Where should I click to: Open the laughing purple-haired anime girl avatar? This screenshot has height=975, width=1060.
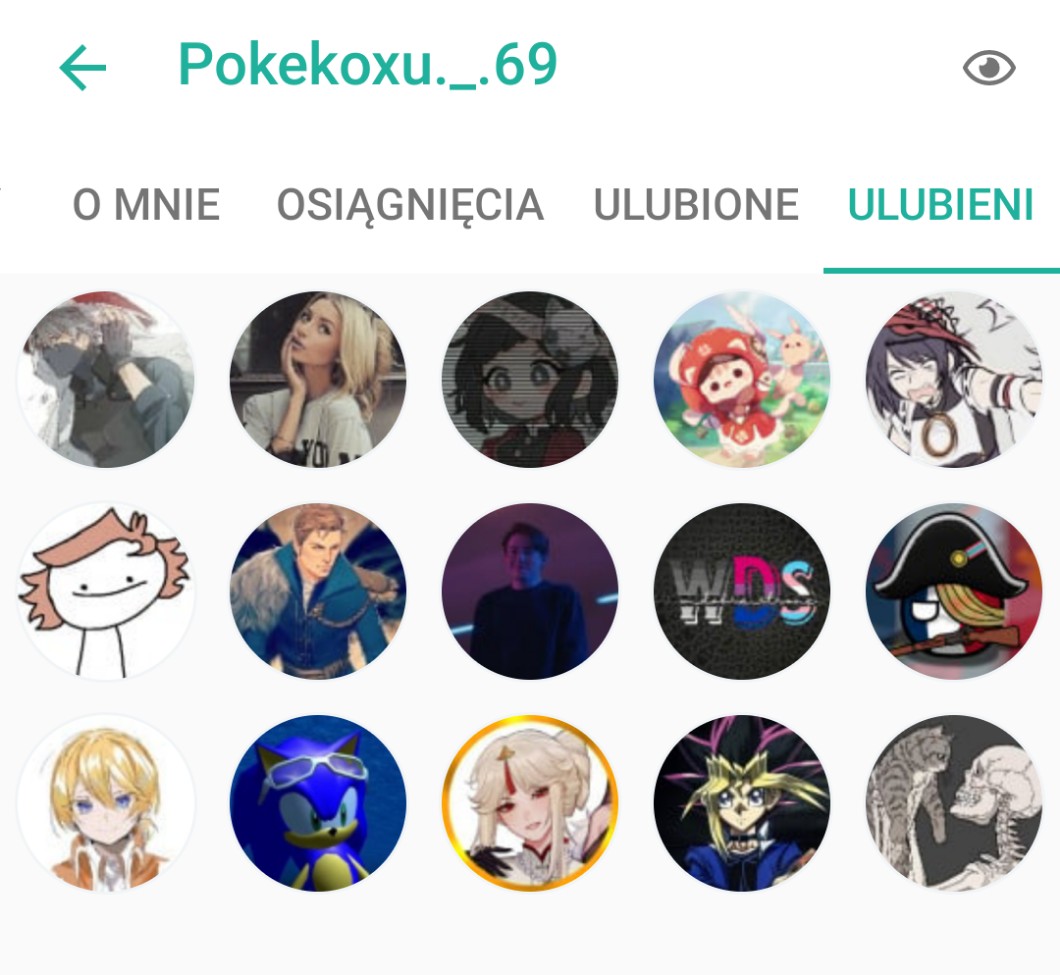tap(953, 380)
